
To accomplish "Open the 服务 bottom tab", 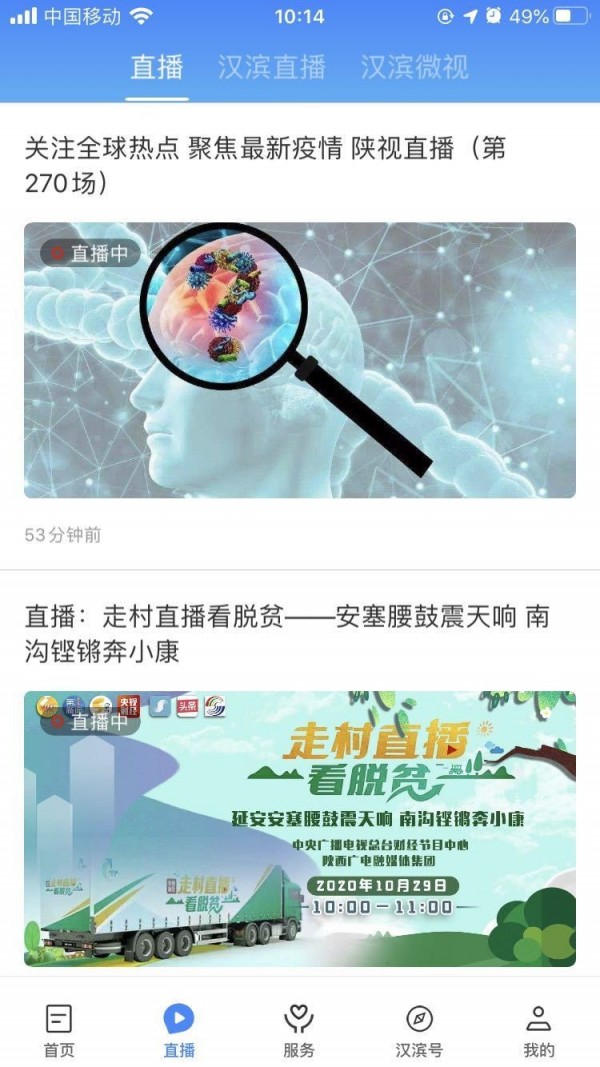I will [x=299, y=1030].
